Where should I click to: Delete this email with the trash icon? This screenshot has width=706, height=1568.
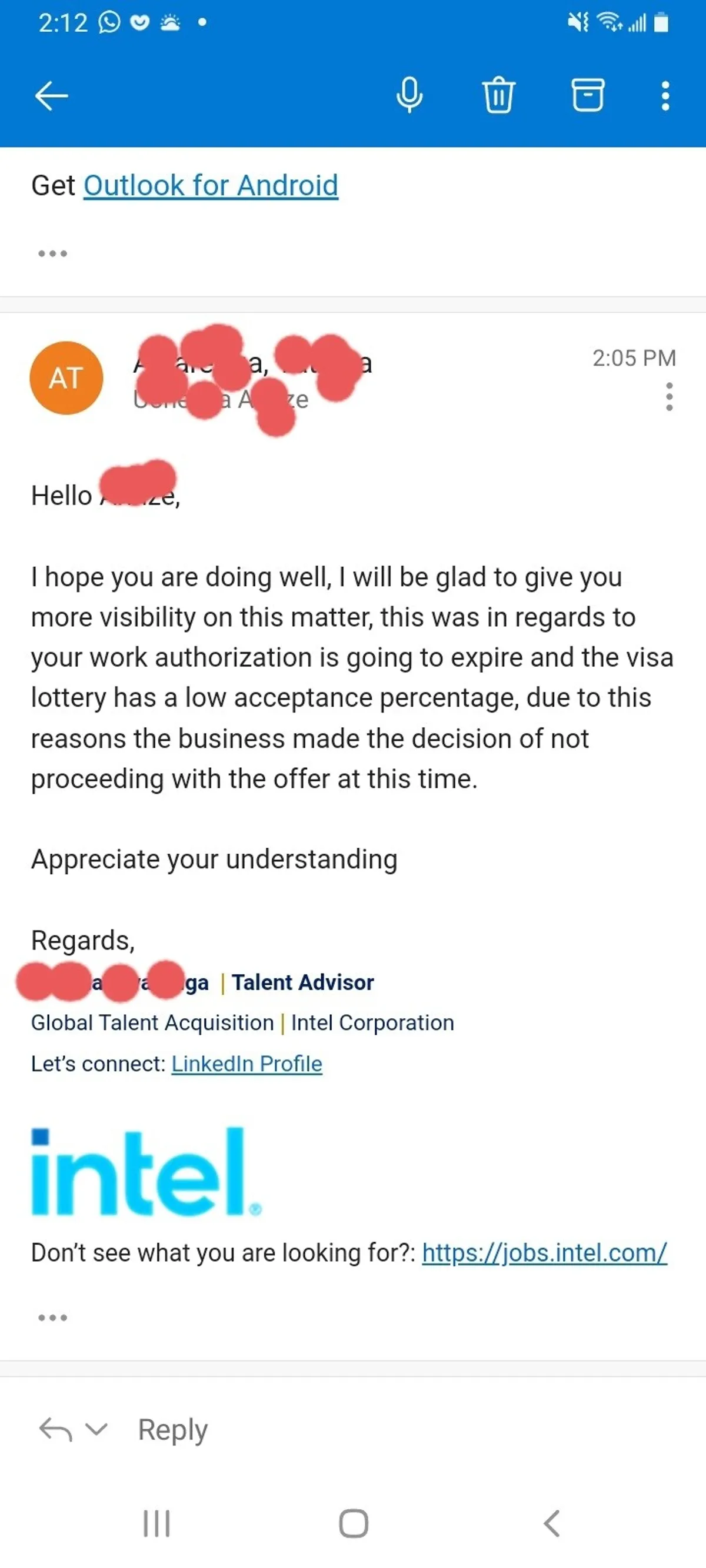click(499, 96)
